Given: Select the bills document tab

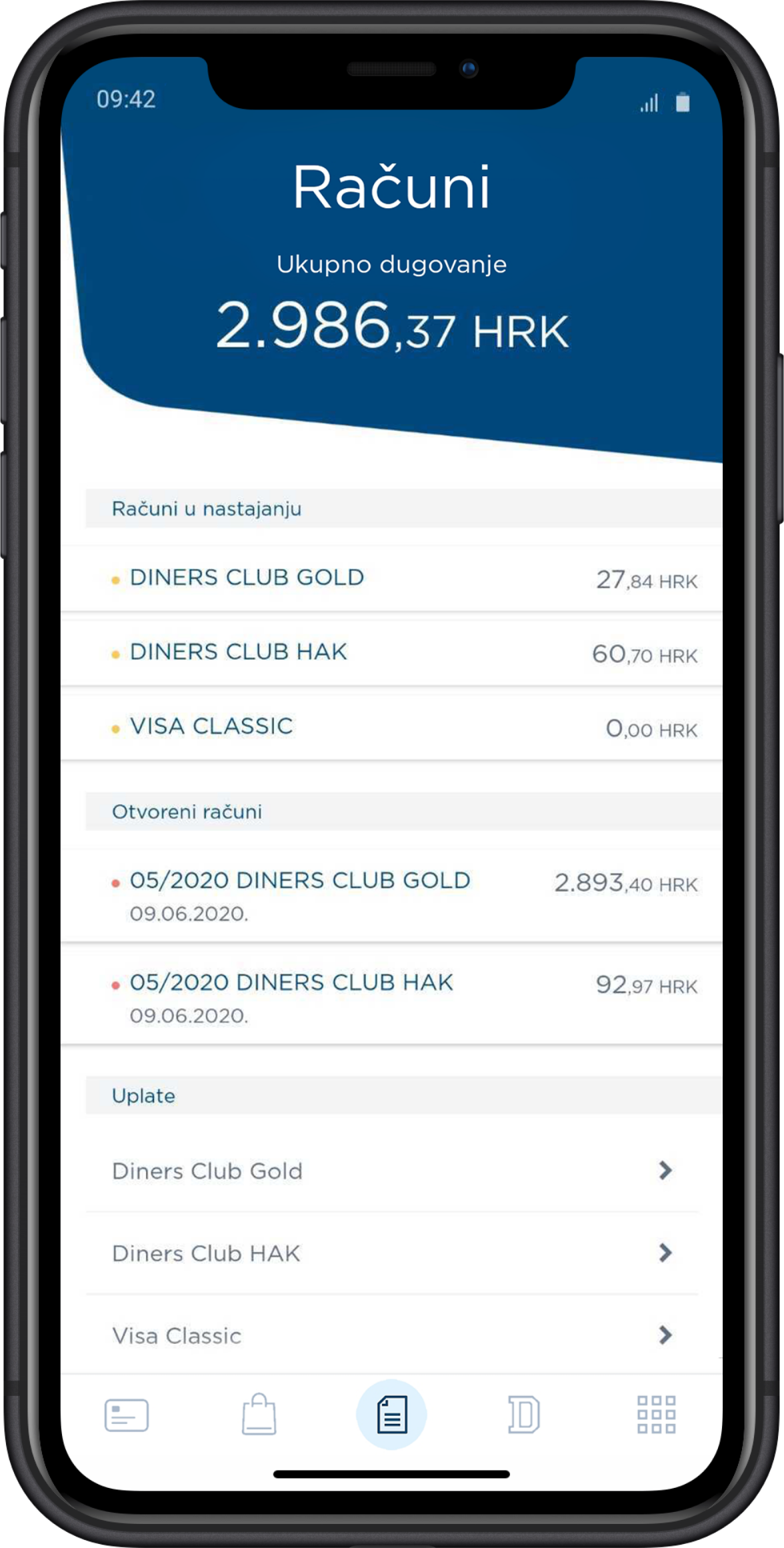Looking at the screenshot, I should pyautogui.click(x=391, y=1415).
